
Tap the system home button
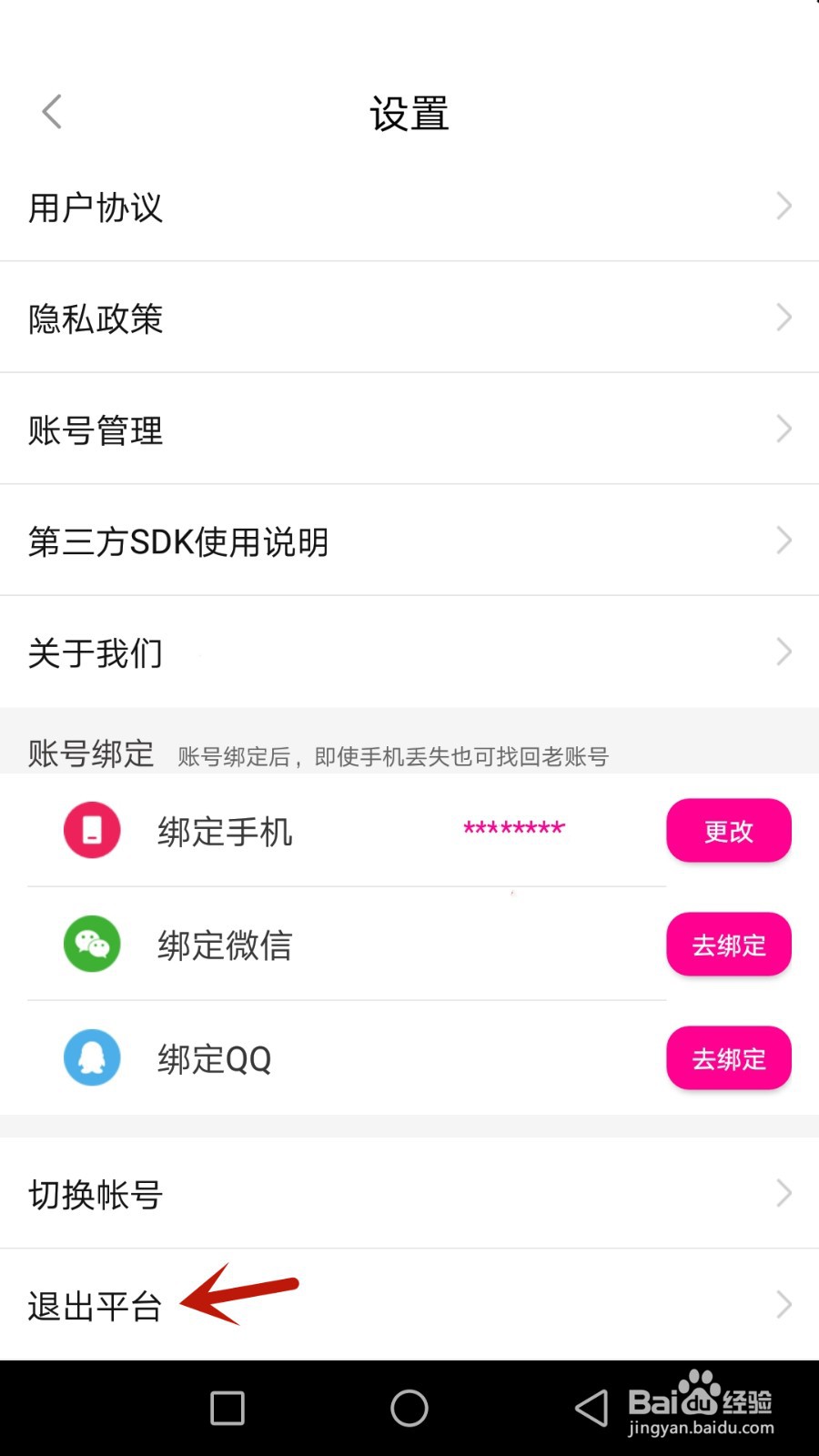409,1409
